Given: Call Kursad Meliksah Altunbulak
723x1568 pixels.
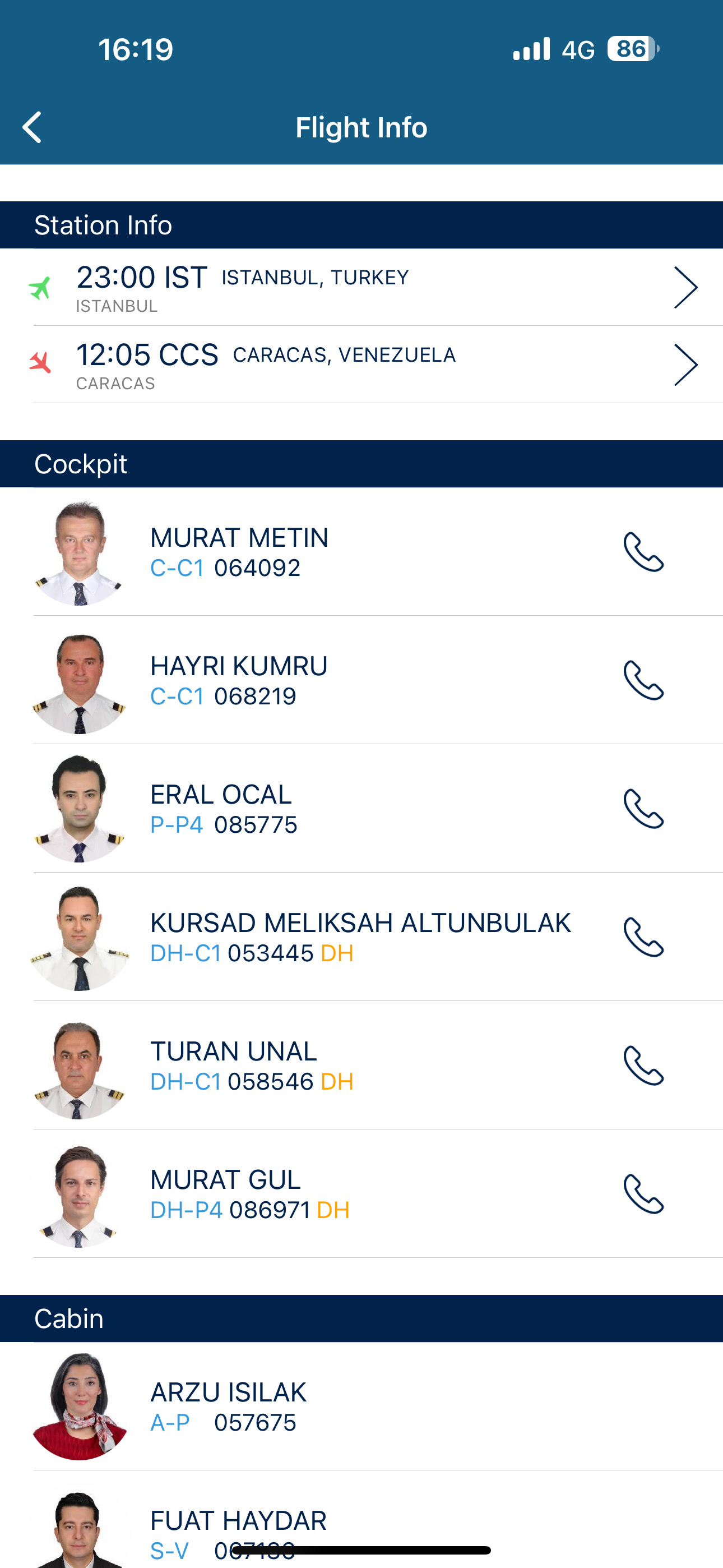Looking at the screenshot, I should pos(643,938).
